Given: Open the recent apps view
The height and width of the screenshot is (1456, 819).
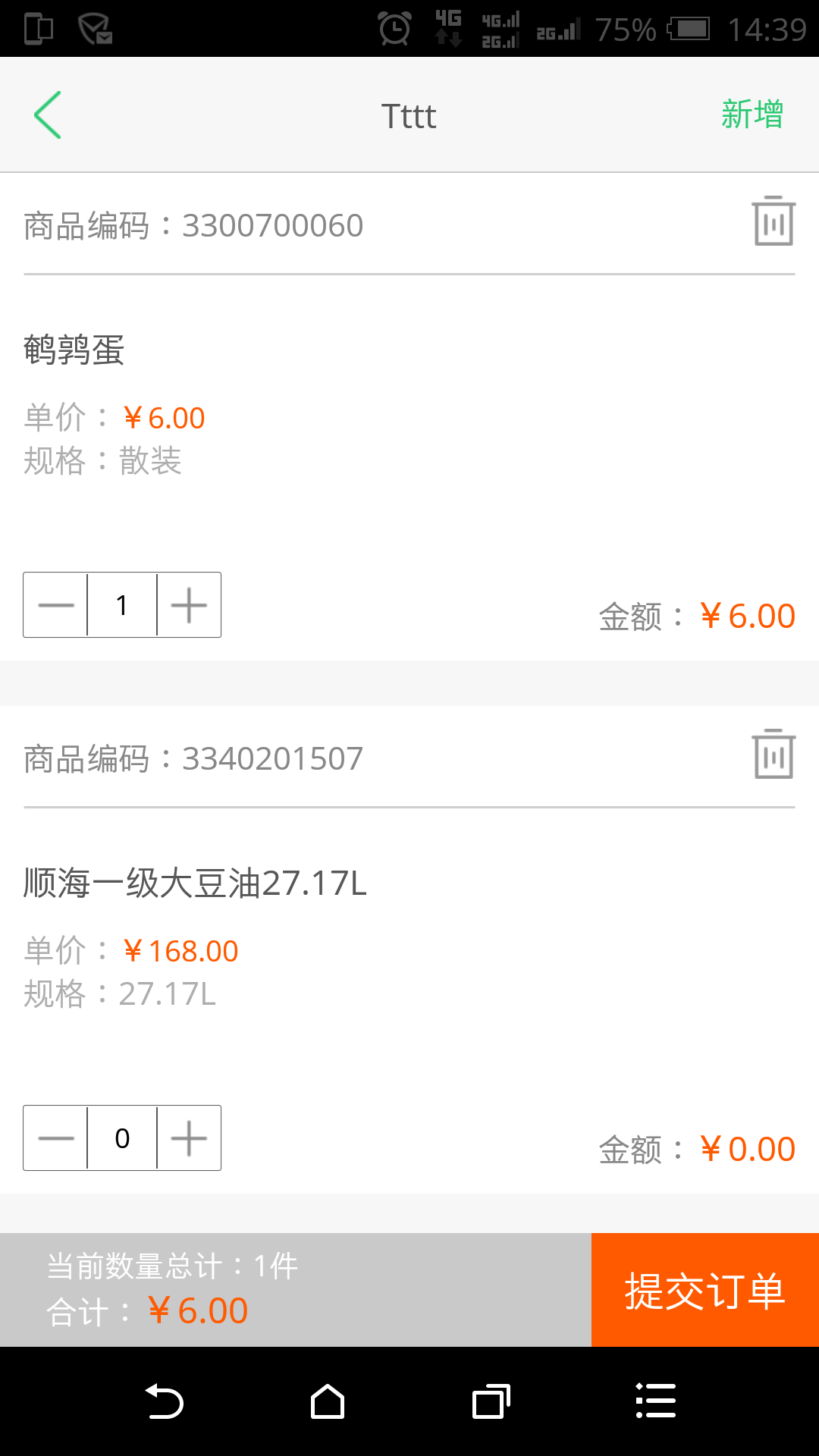Looking at the screenshot, I should pos(491,1401).
